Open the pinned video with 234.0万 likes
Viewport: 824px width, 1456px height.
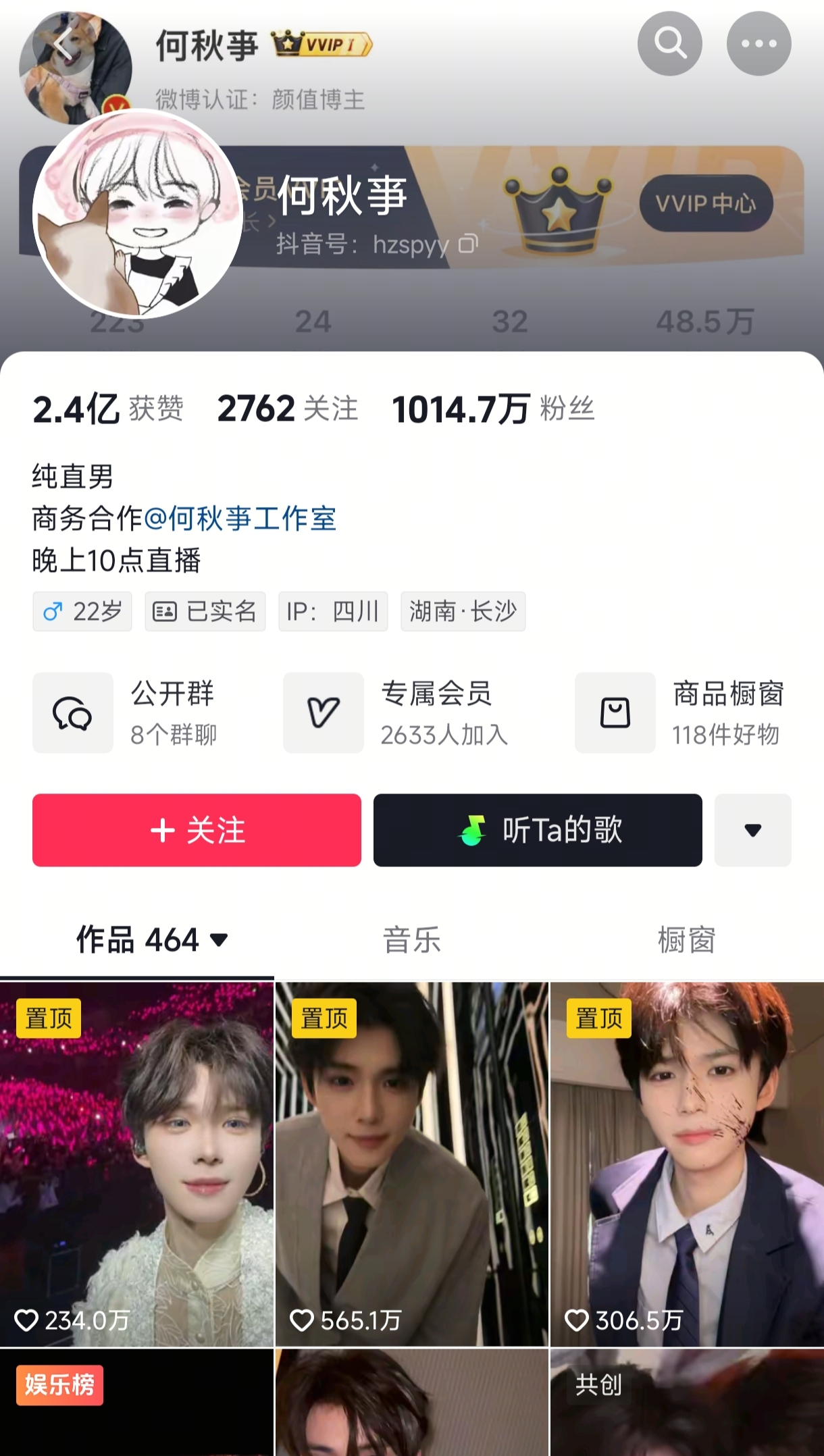(136, 1164)
